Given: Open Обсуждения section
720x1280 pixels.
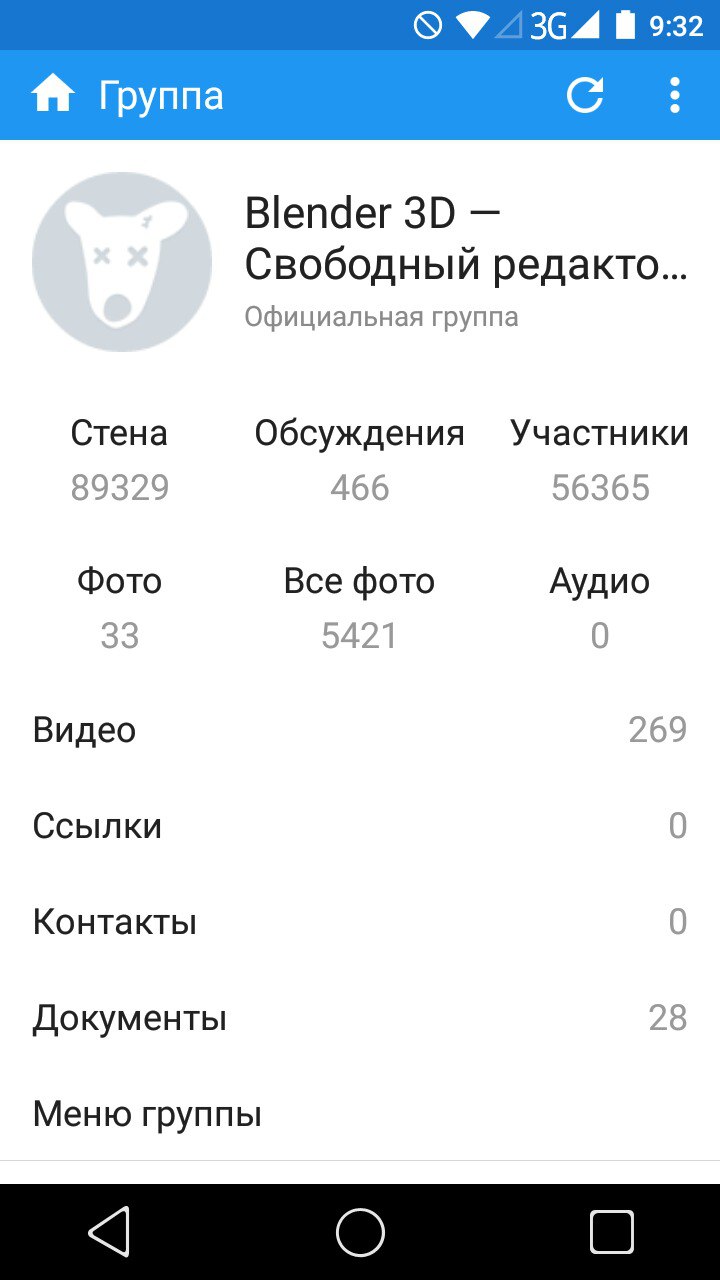Looking at the screenshot, I should point(360,460).
